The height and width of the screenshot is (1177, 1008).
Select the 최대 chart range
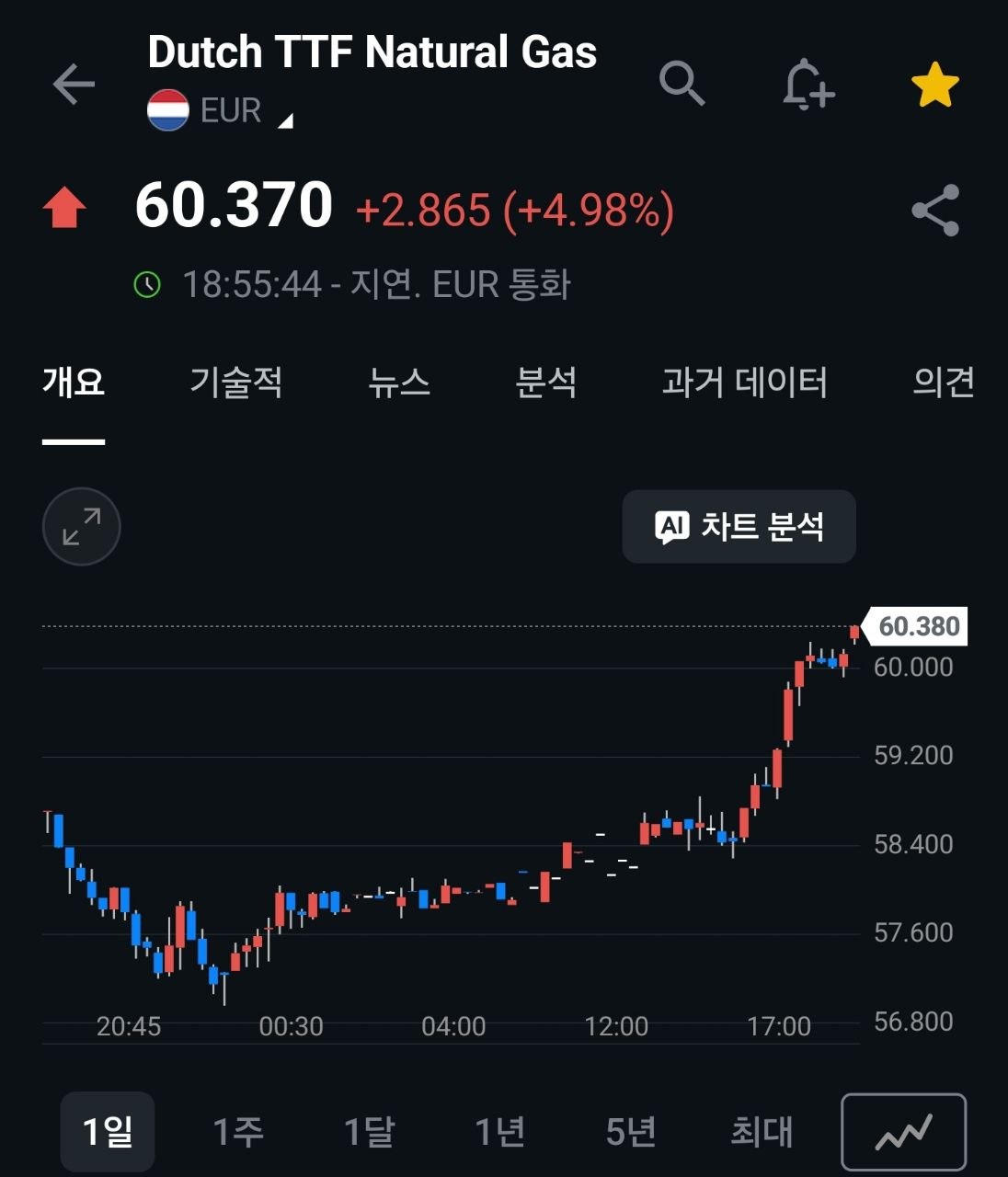point(762,1132)
